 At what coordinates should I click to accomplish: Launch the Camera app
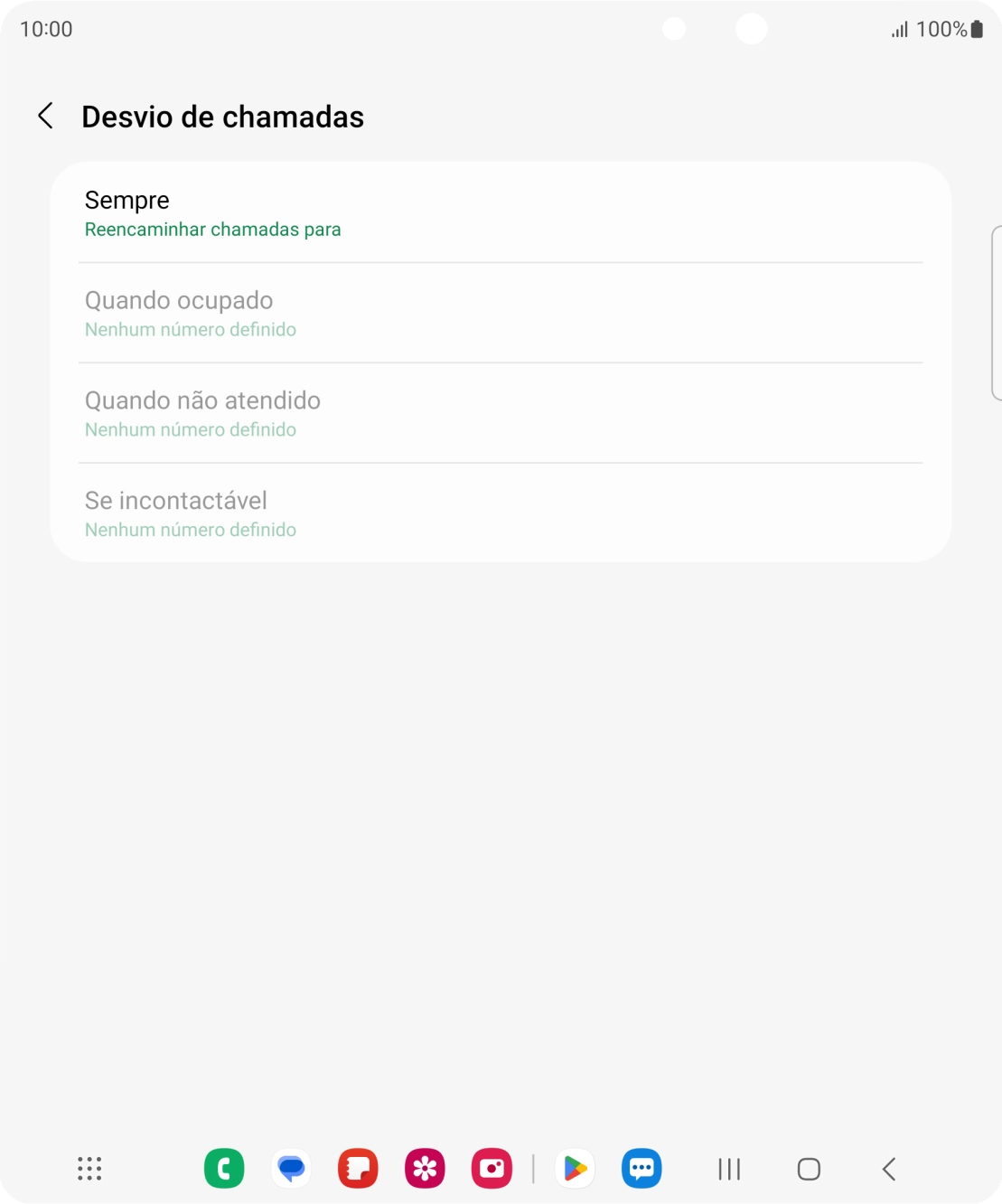click(x=492, y=1168)
